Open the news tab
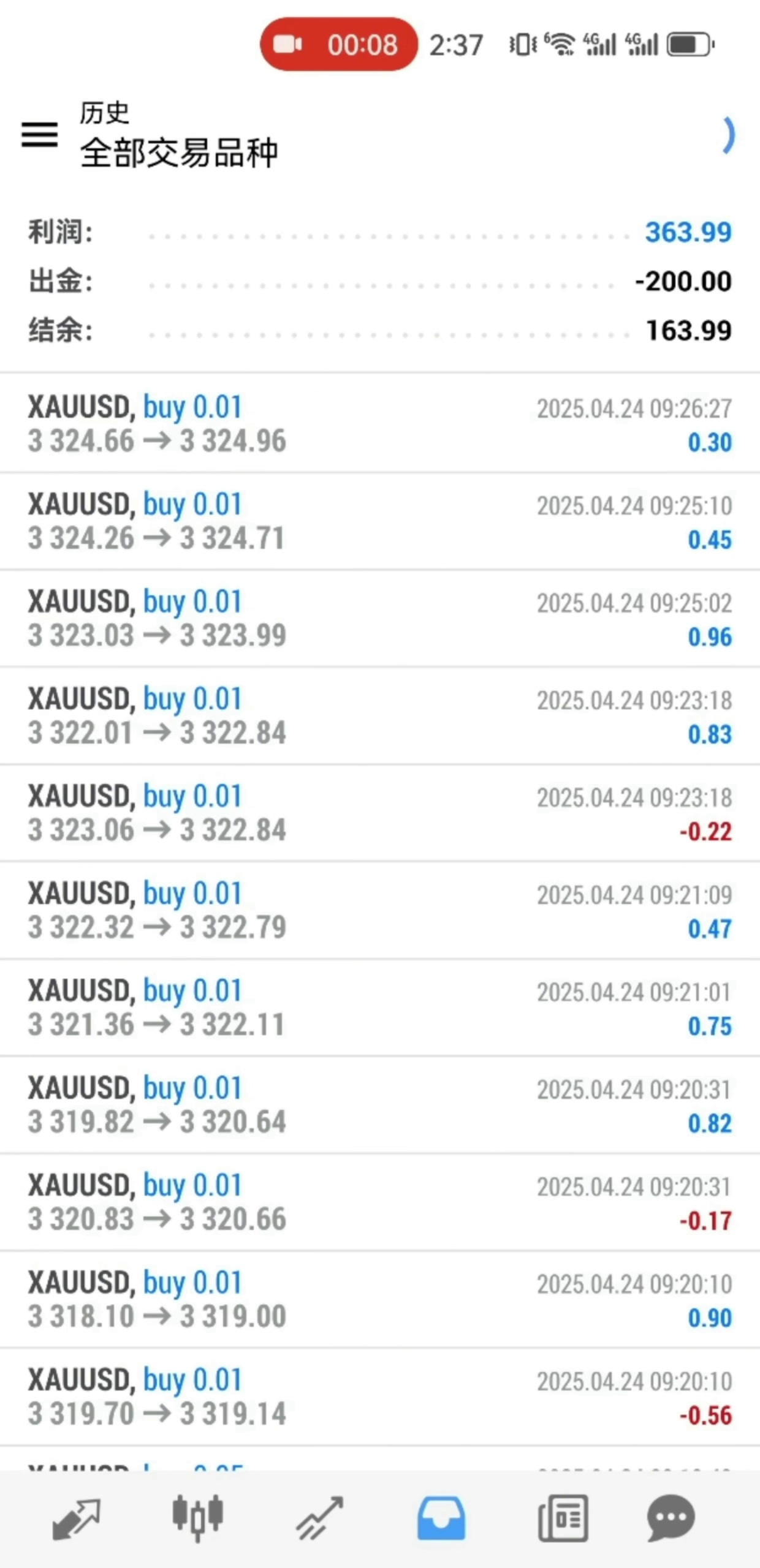 (x=563, y=1519)
